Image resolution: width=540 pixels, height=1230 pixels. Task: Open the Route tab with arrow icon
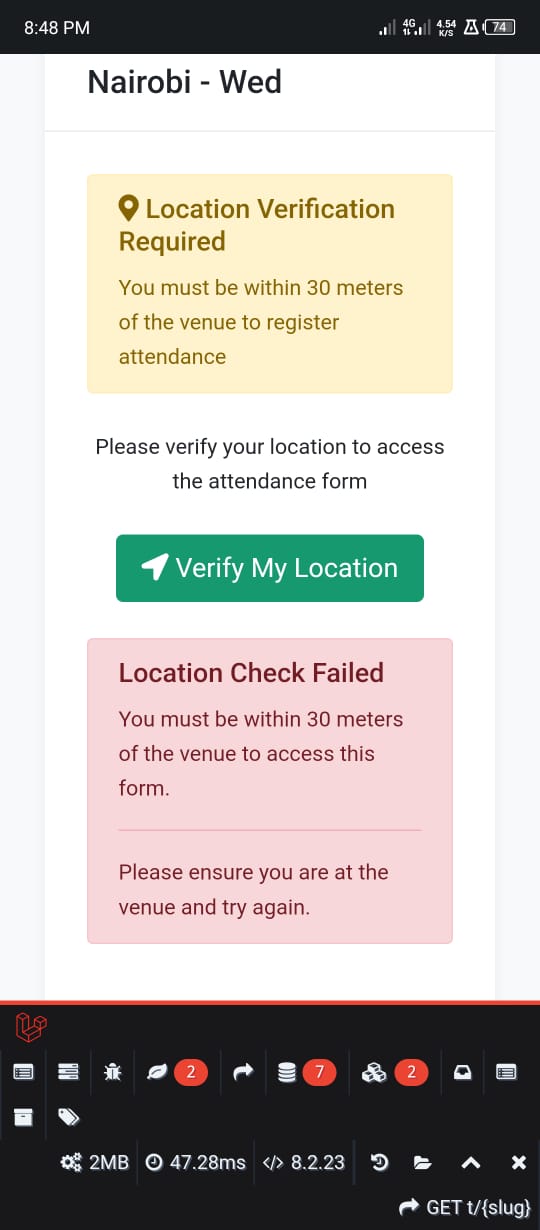coord(243,1072)
